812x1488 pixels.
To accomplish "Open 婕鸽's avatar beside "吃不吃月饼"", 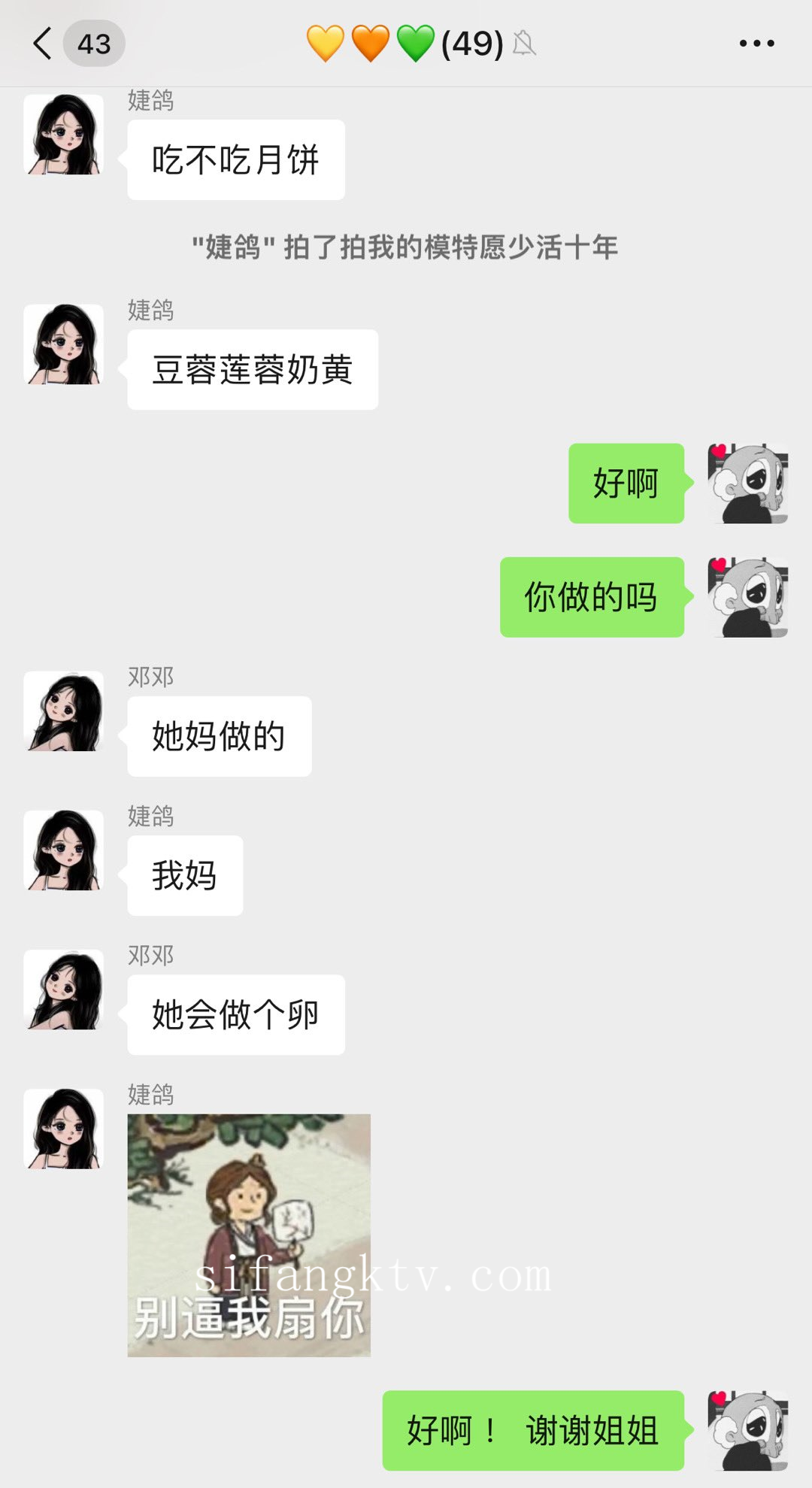I will coord(64,135).
